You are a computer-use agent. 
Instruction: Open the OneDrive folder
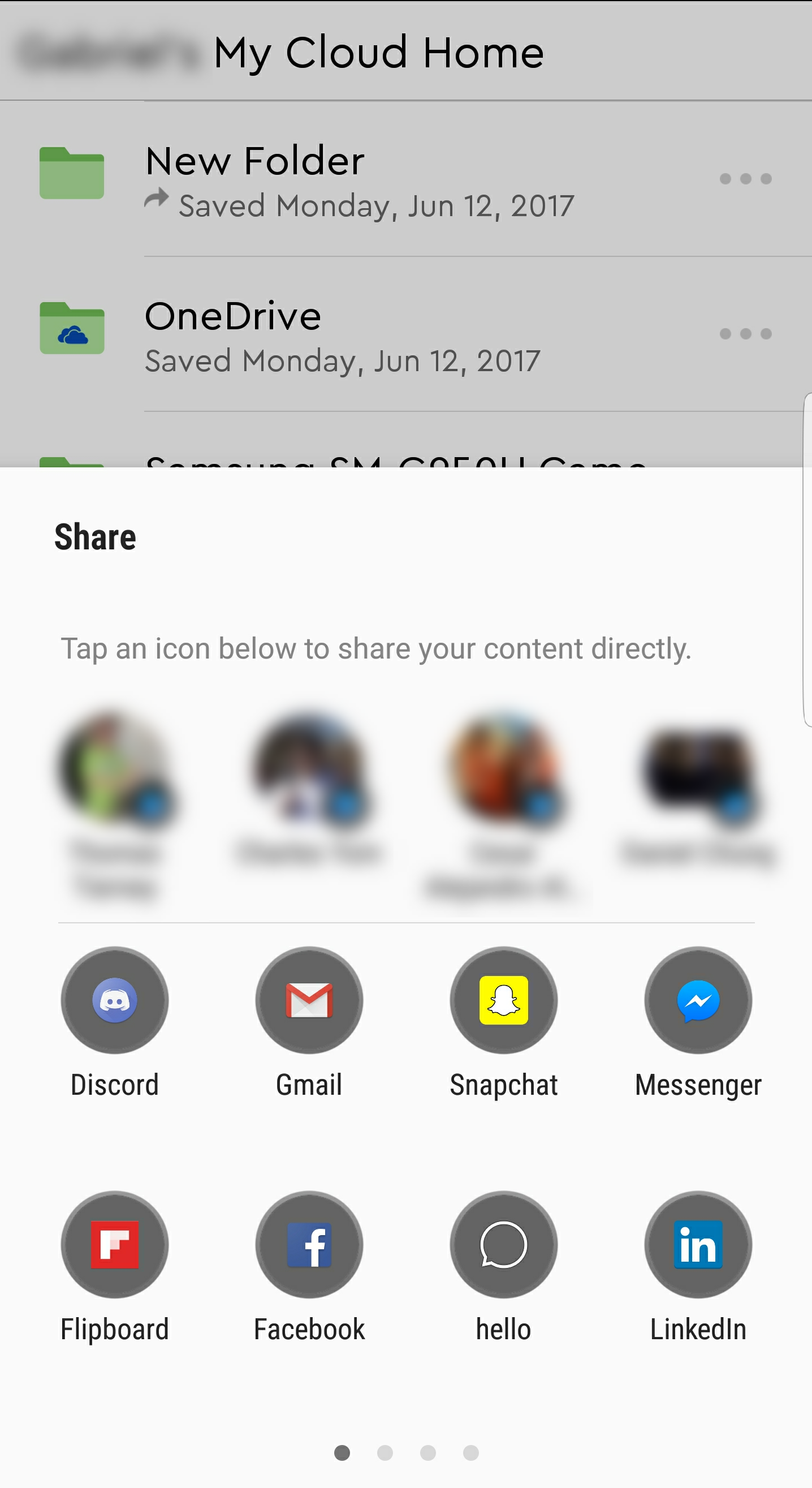pos(346,335)
